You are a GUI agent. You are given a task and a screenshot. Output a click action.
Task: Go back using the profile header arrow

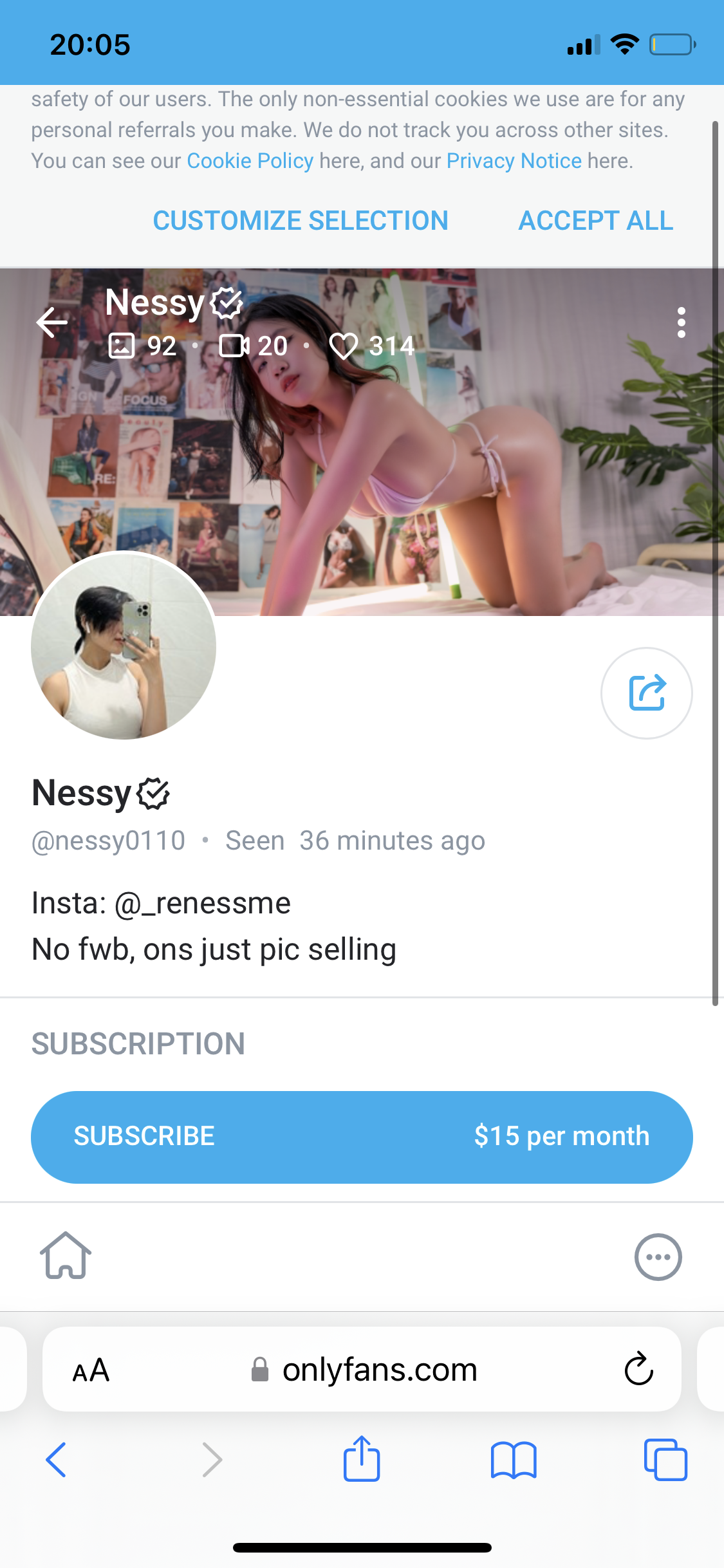pyautogui.click(x=53, y=322)
